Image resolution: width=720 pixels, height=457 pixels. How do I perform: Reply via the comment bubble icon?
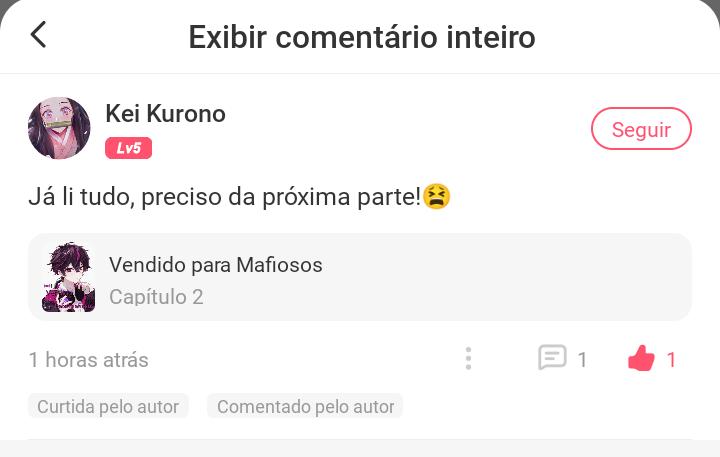click(552, 358)
